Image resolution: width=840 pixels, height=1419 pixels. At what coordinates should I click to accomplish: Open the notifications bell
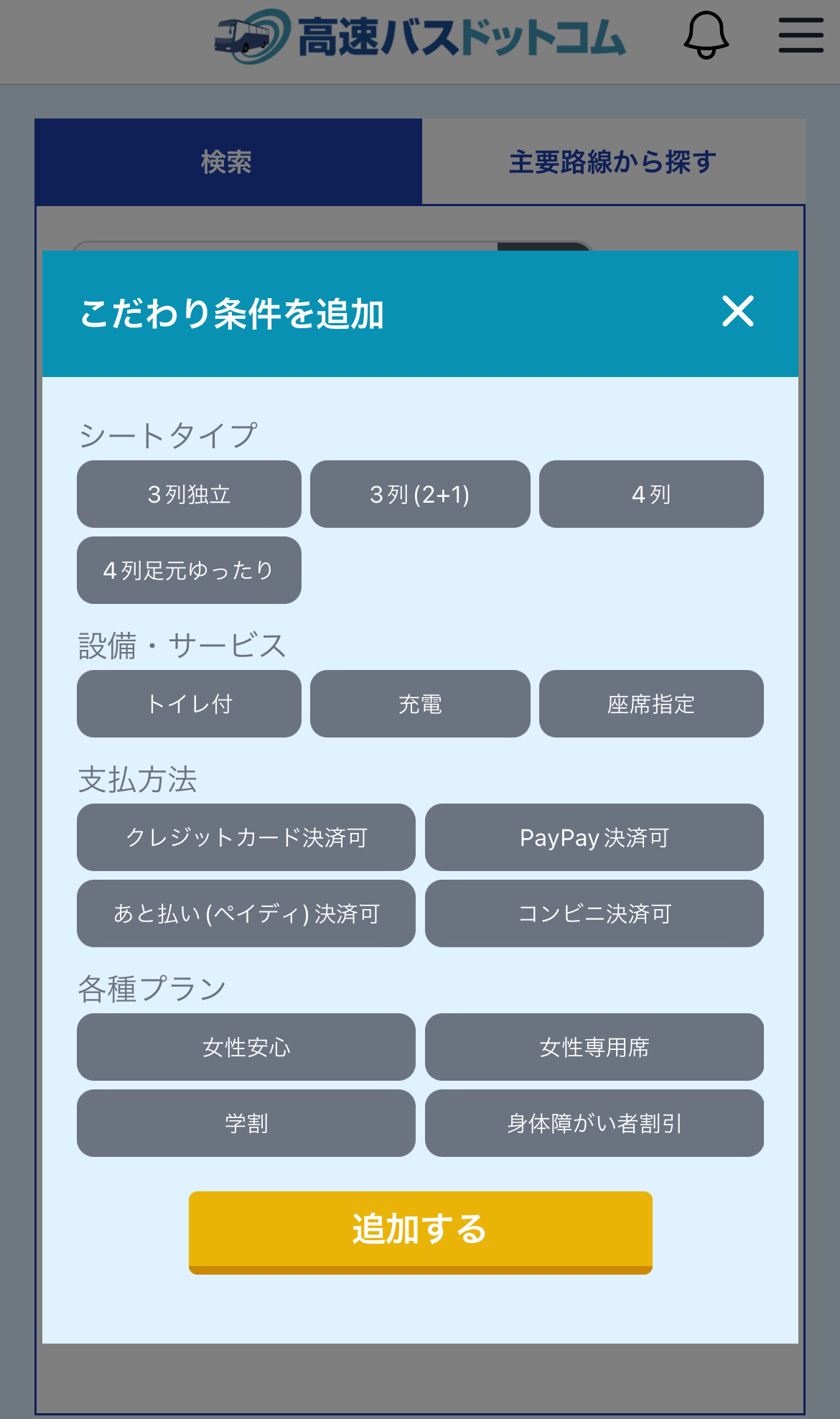click(706, 34)
